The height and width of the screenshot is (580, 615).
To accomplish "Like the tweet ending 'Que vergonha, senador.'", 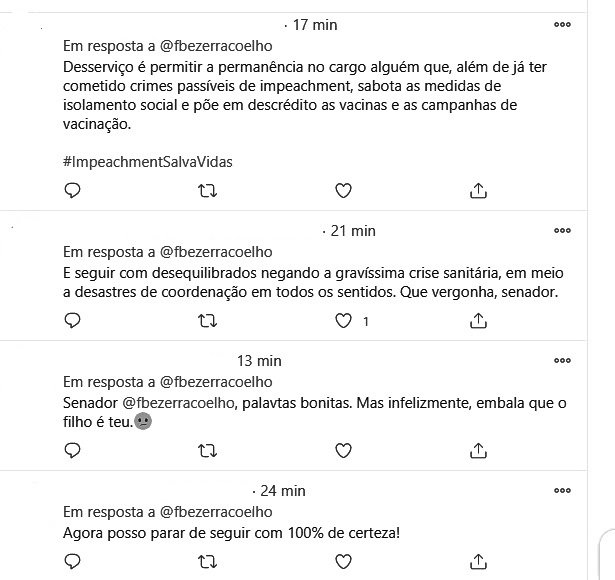I will click(343, 321).
